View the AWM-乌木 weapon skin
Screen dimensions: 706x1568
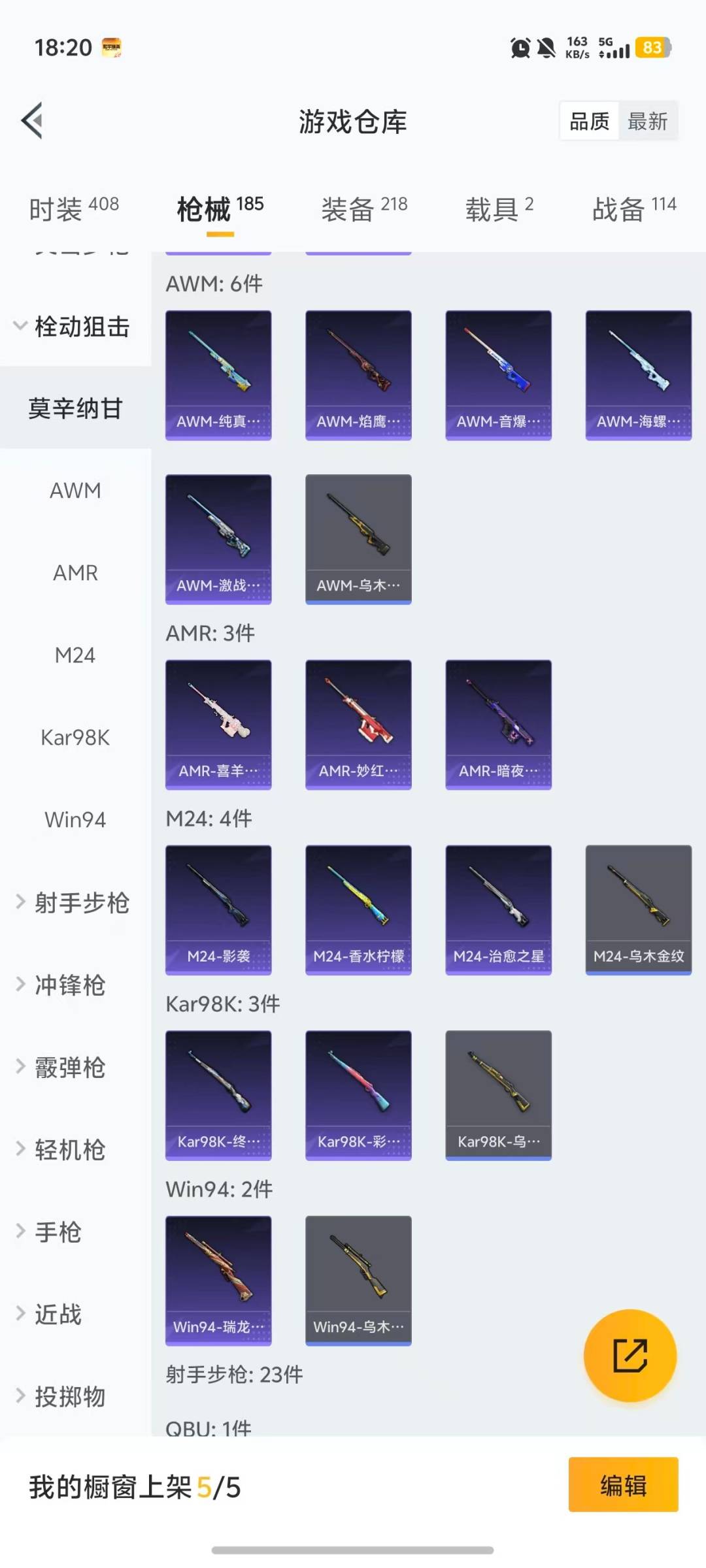click(358, 536)
